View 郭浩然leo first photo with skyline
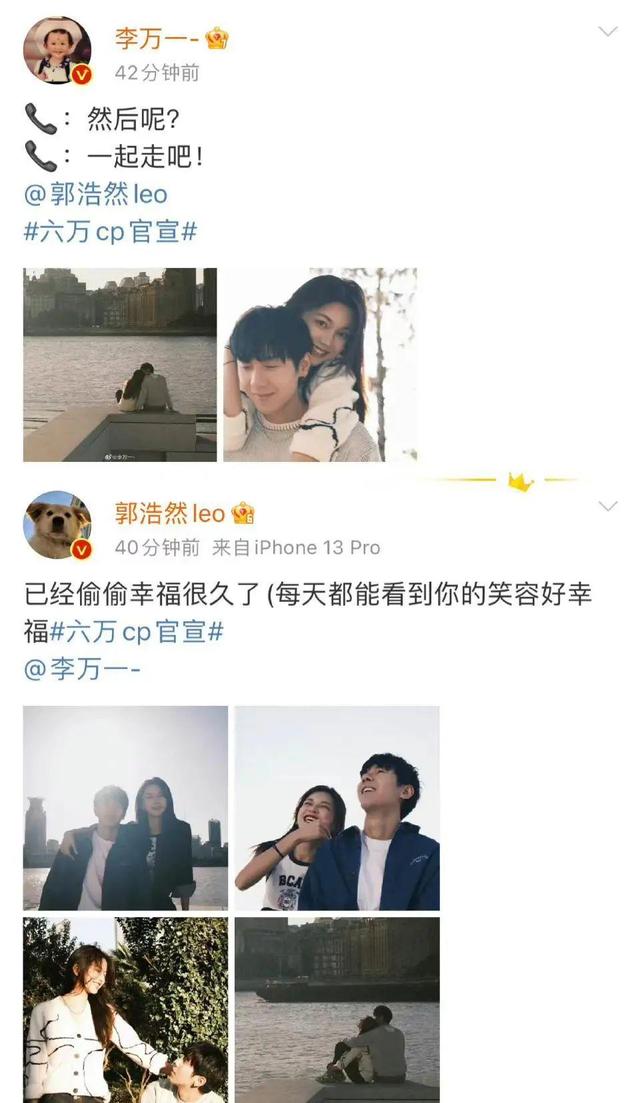This screenshot has height=1103, width=640. (125, 808)
